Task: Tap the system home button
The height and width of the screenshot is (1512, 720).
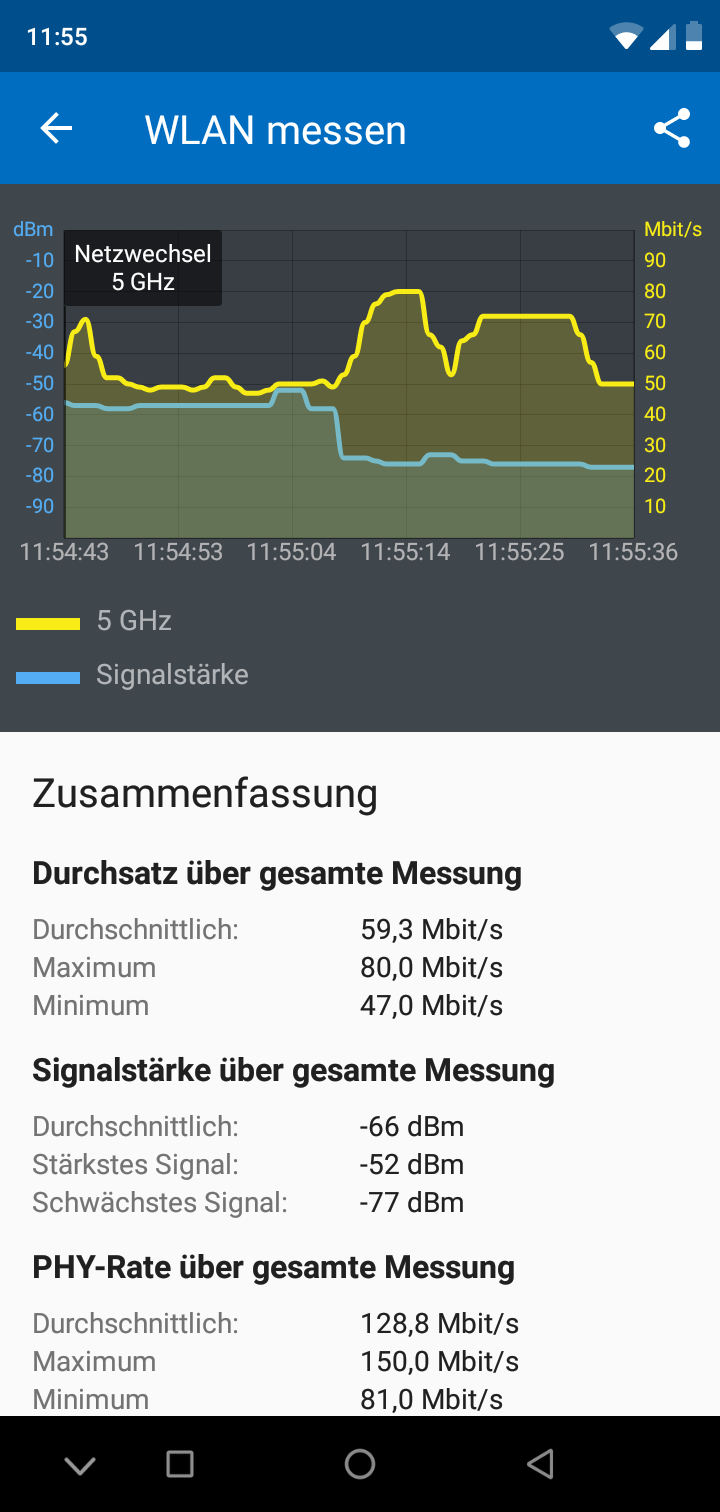Action: (x=360, y=1464)
